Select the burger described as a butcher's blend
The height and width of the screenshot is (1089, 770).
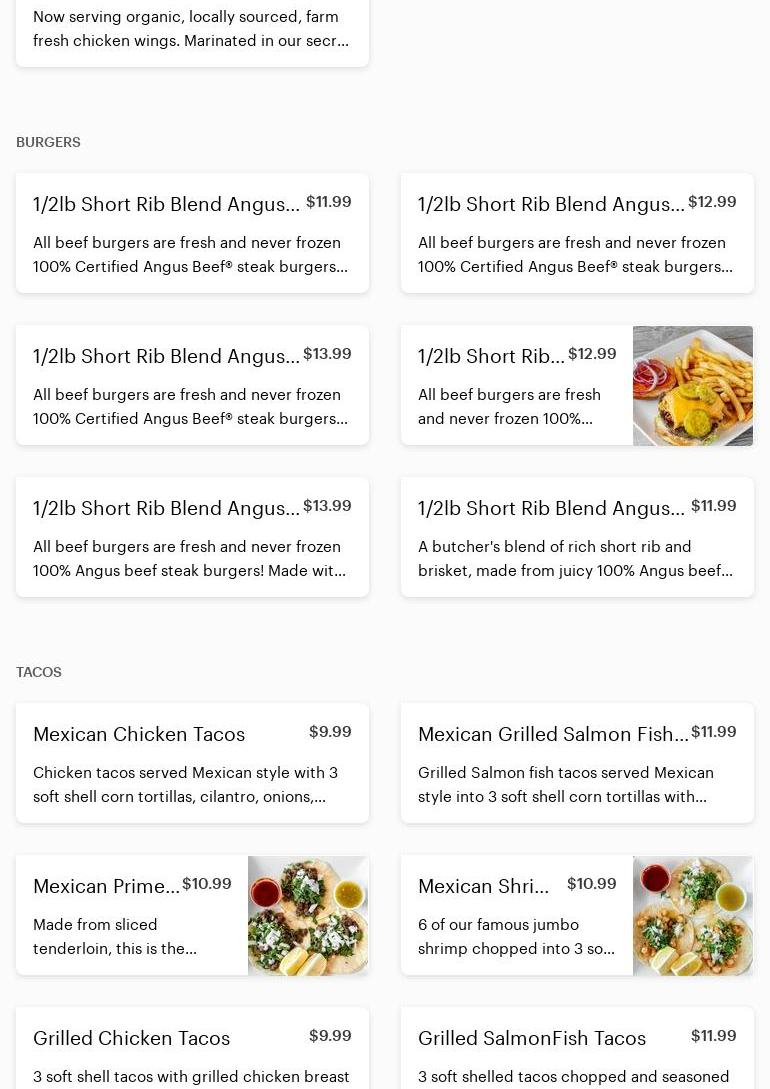click(576, 537)
